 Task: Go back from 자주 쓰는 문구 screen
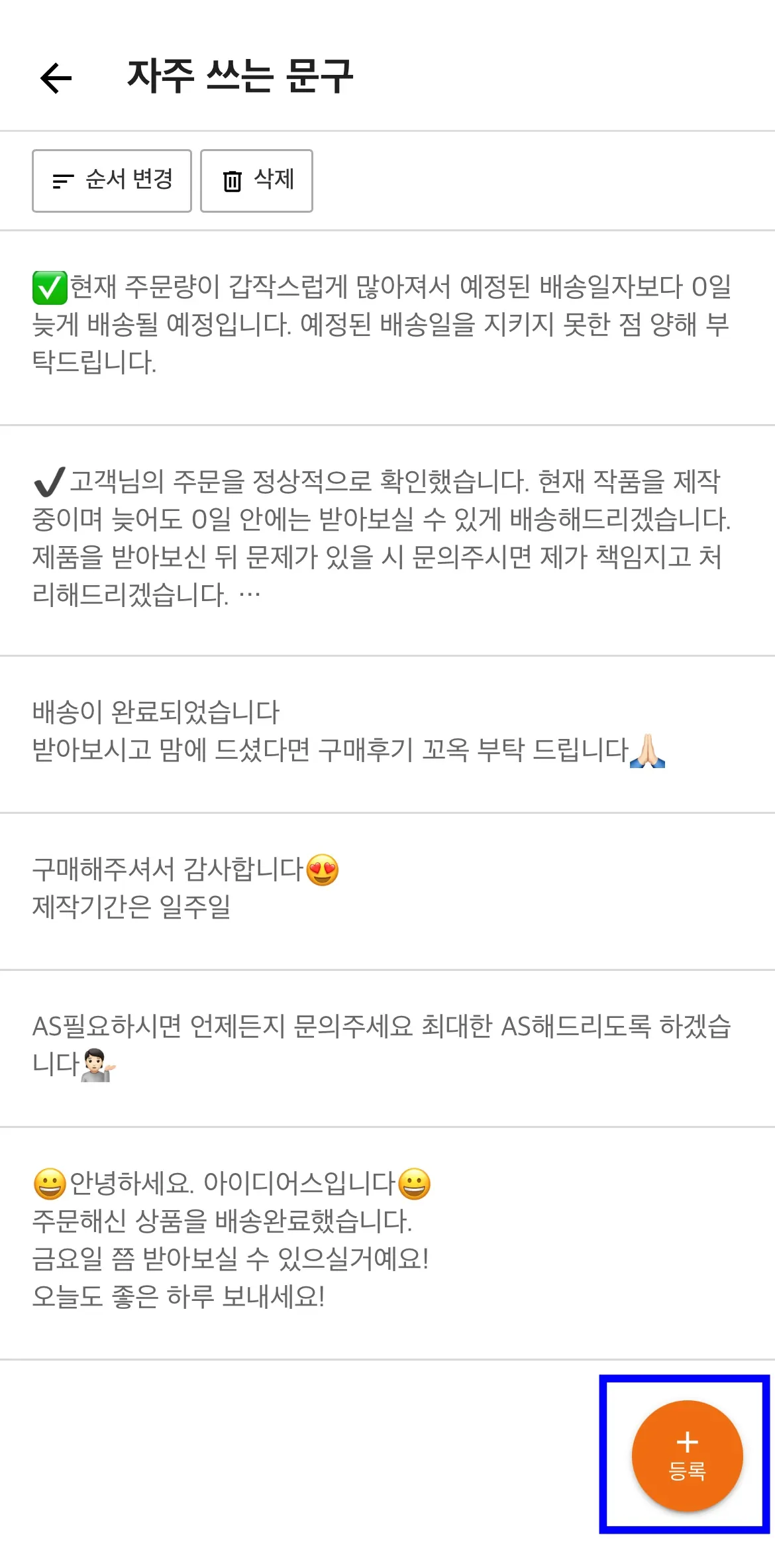(x=56, y=78)
